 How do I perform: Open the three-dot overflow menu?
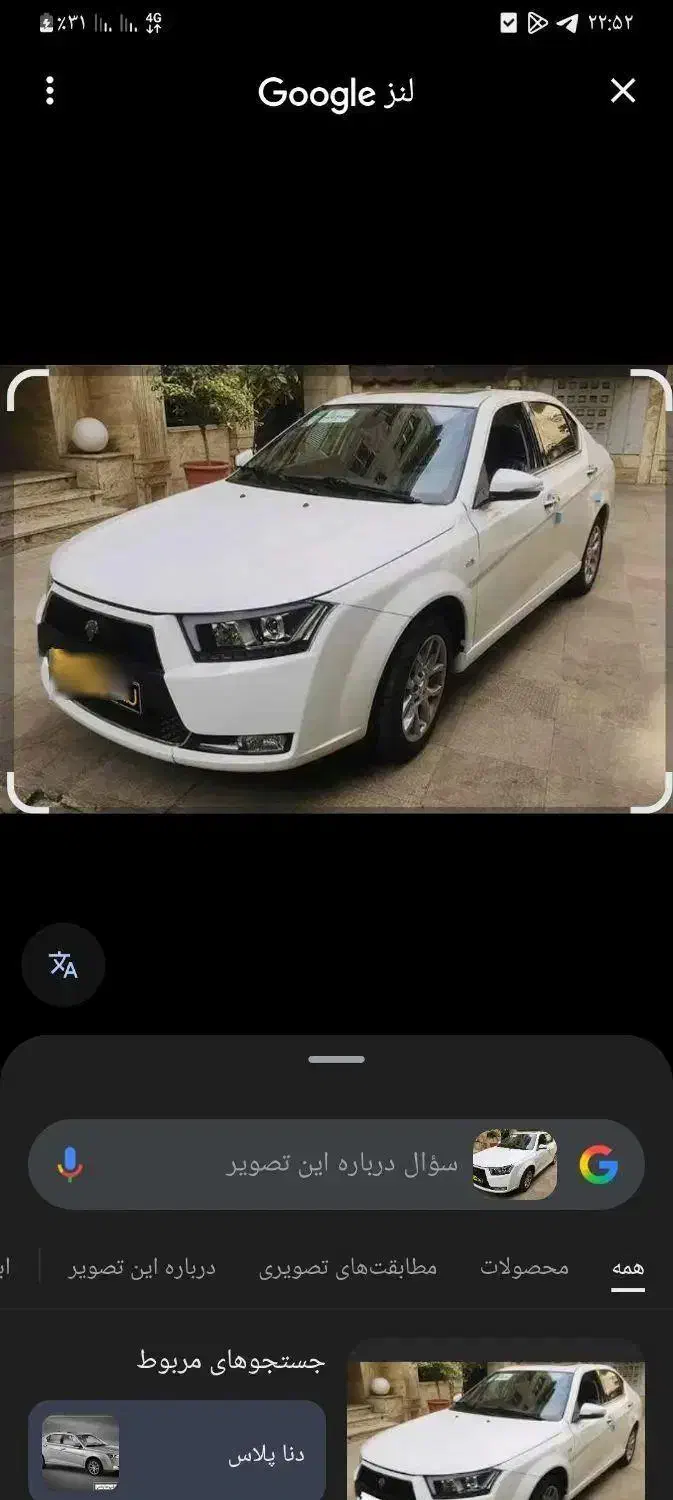point(49,92)
